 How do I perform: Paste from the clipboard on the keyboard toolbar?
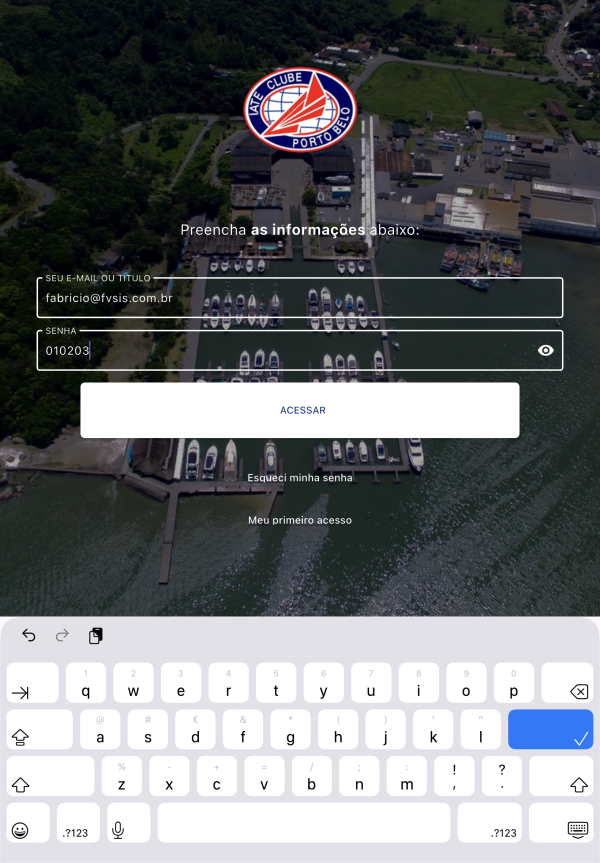[96, 635]
